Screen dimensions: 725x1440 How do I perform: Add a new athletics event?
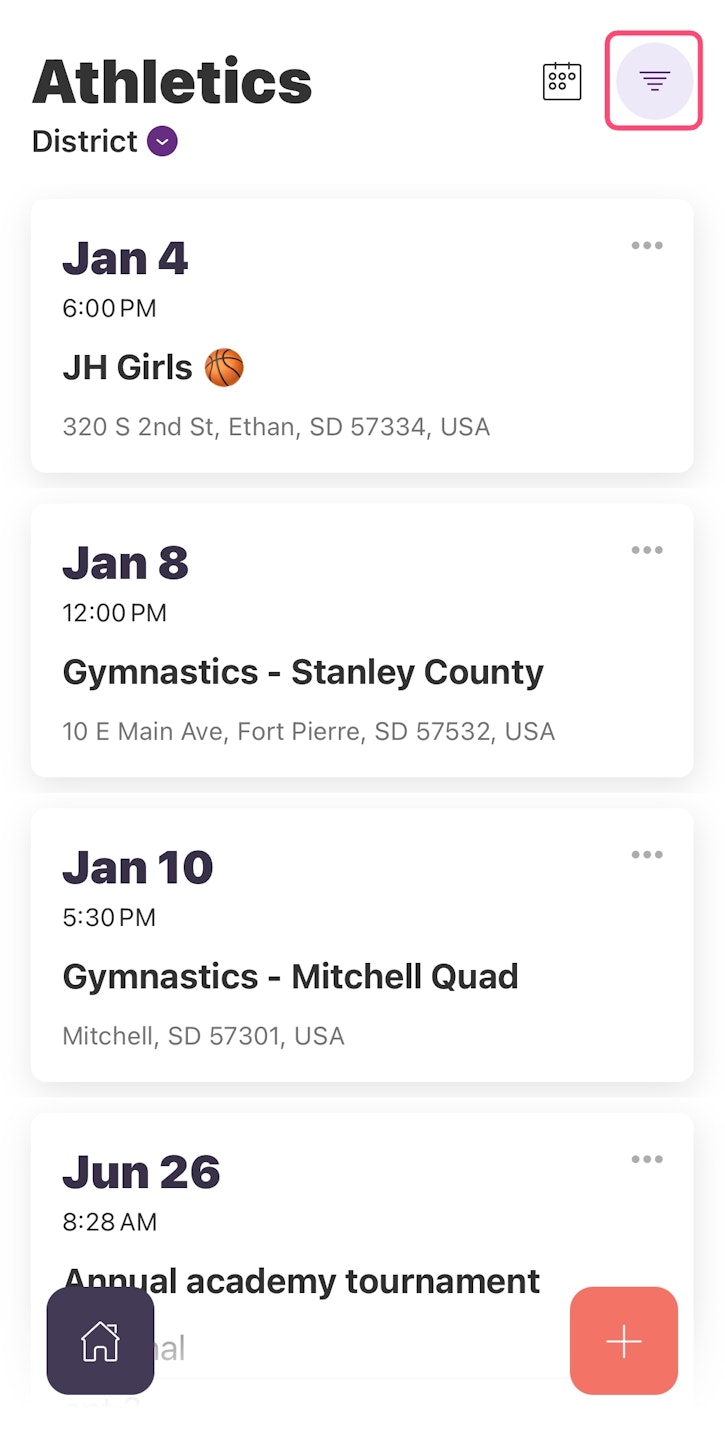pyautogui.click(x=624, y=1341)
